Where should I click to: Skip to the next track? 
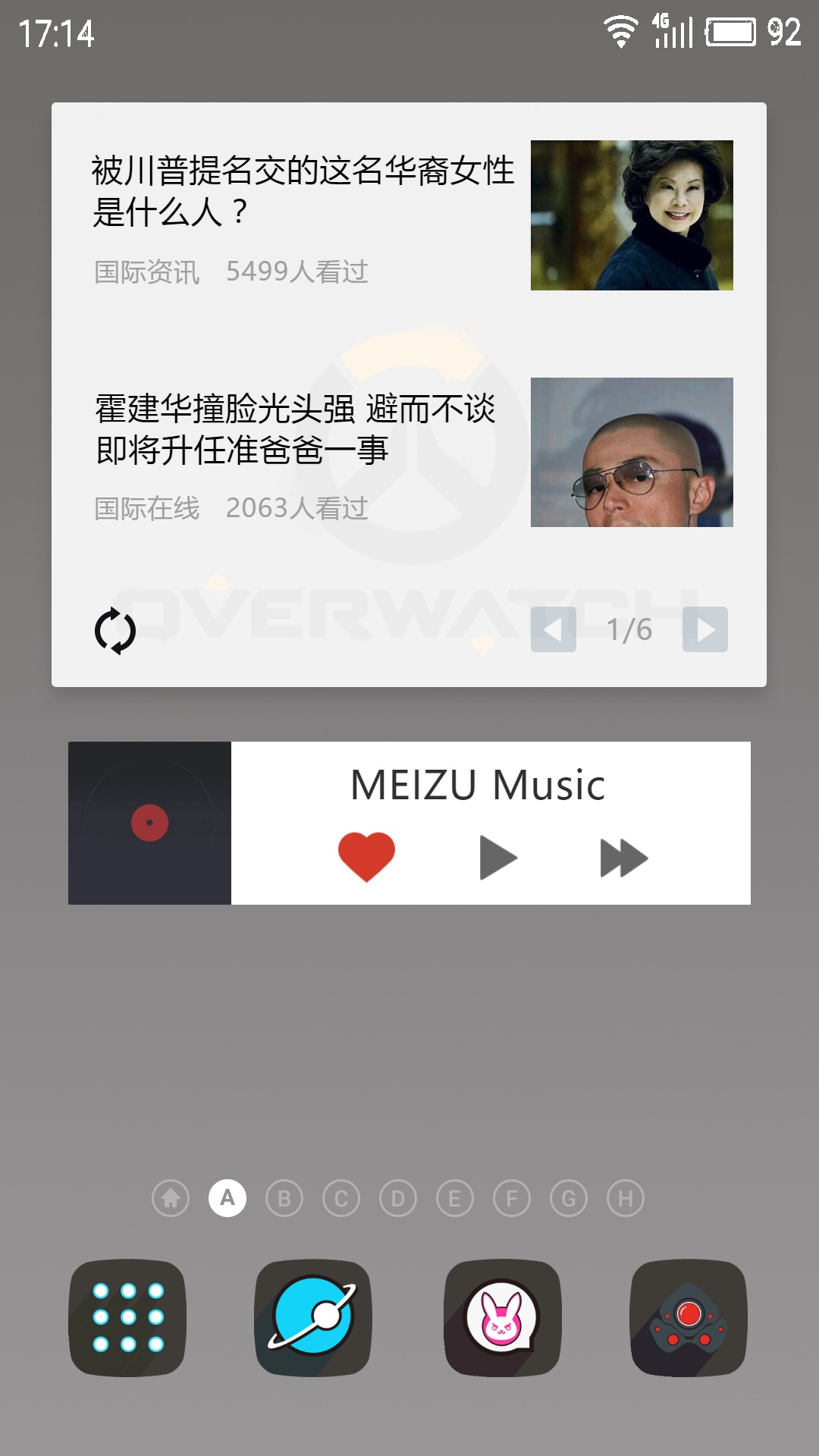click(623, 858)
